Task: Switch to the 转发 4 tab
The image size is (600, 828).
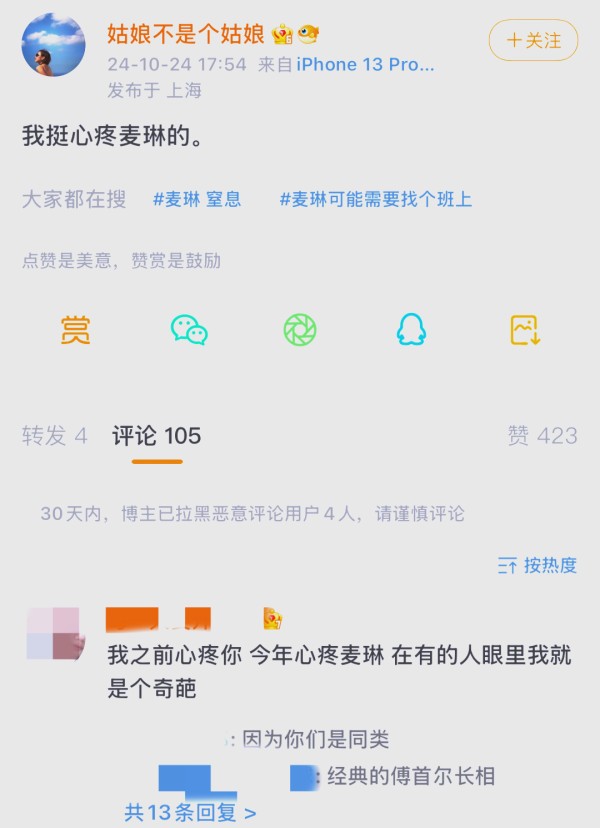Action: point(55,436)
